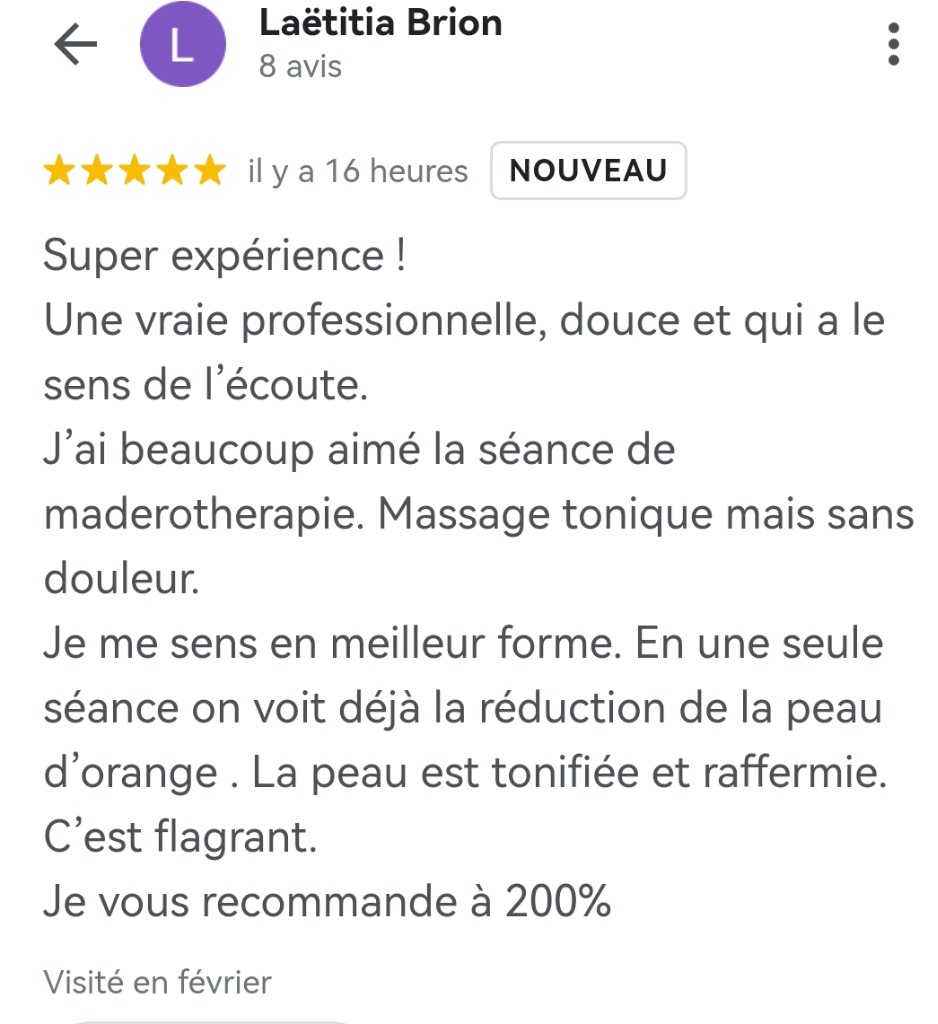Go back with the arrow icon
938x1024 pixels.
tap(74, 46)
